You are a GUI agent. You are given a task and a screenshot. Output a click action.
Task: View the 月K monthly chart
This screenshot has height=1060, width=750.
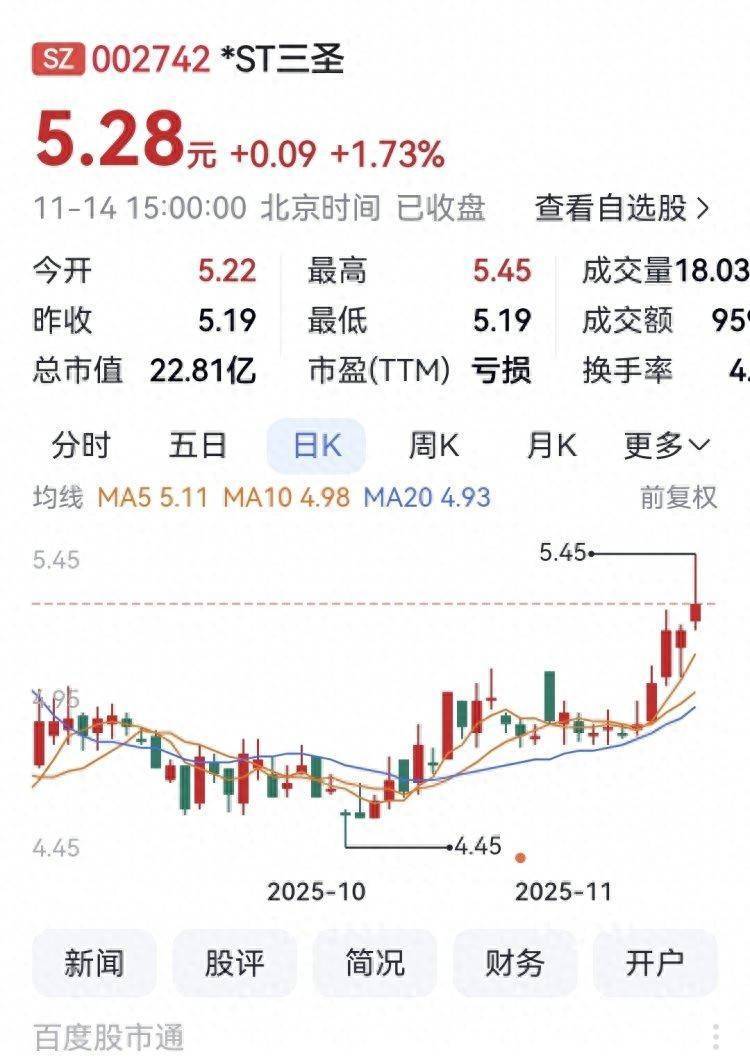pyautogui.click(x=551, y=446)
